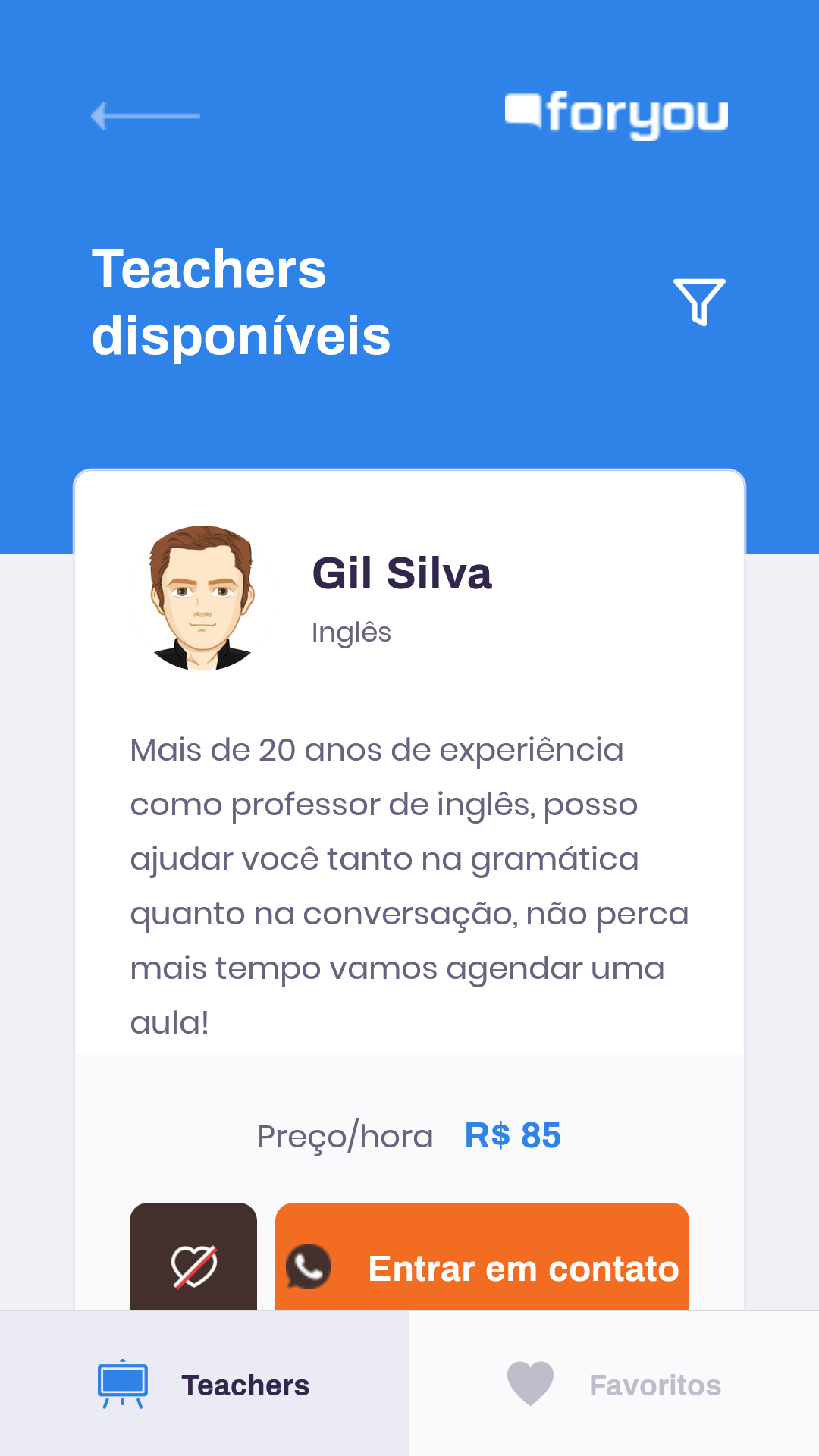Screen dimensions: 819x1456
Task: Open available filters for teachers
Action: (x=701, y=303)
